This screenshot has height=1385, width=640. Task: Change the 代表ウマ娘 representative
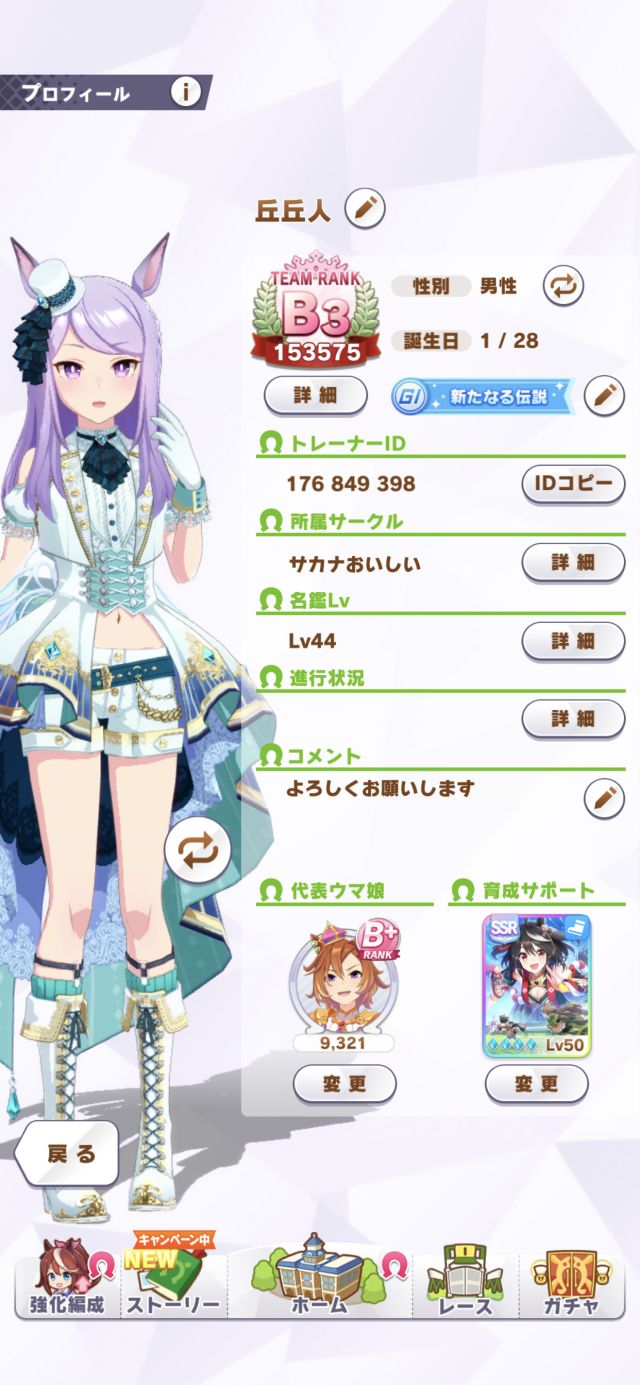tap(344, 1083)
